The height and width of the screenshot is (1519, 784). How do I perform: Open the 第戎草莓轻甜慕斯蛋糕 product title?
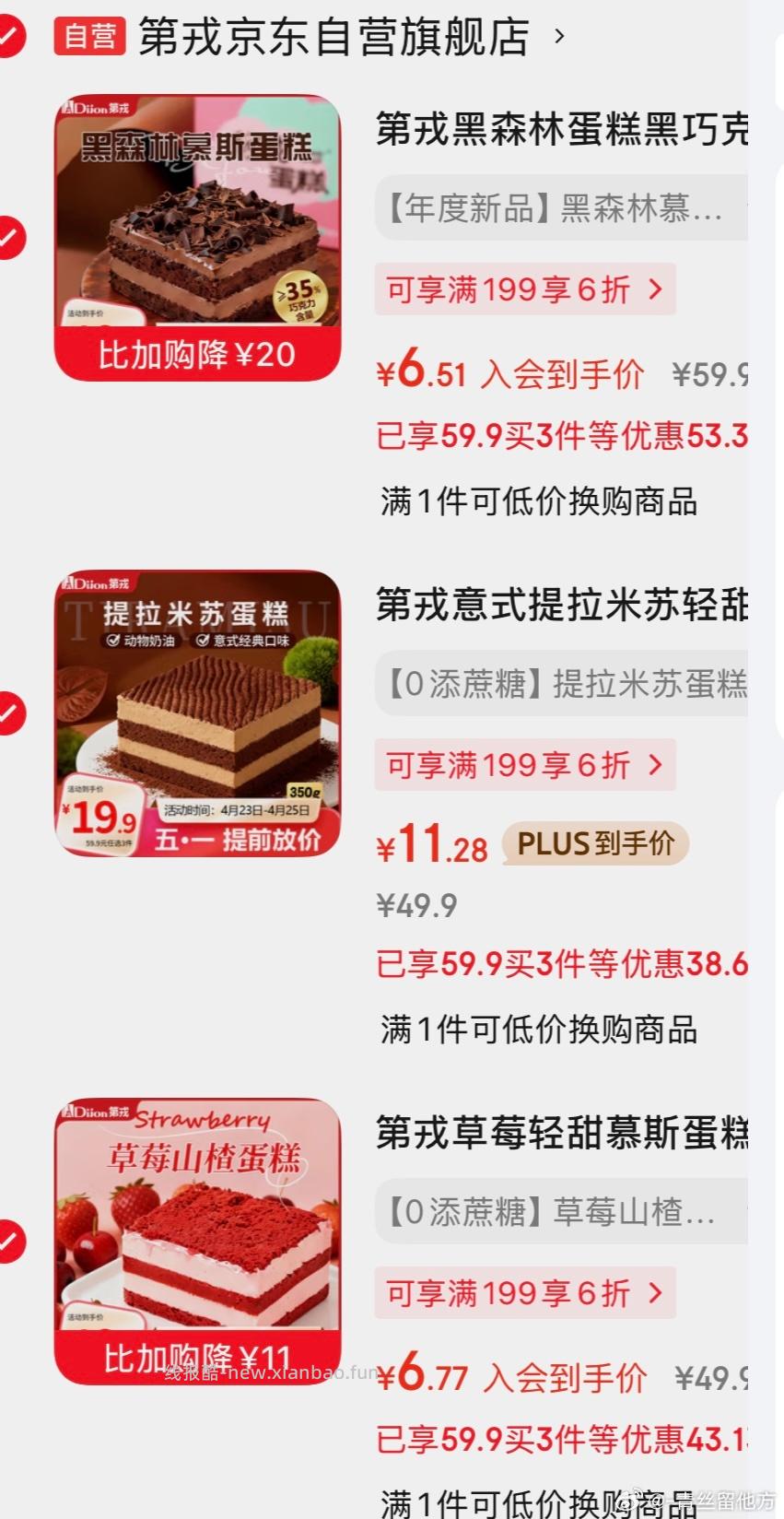tap(562, 1134)
